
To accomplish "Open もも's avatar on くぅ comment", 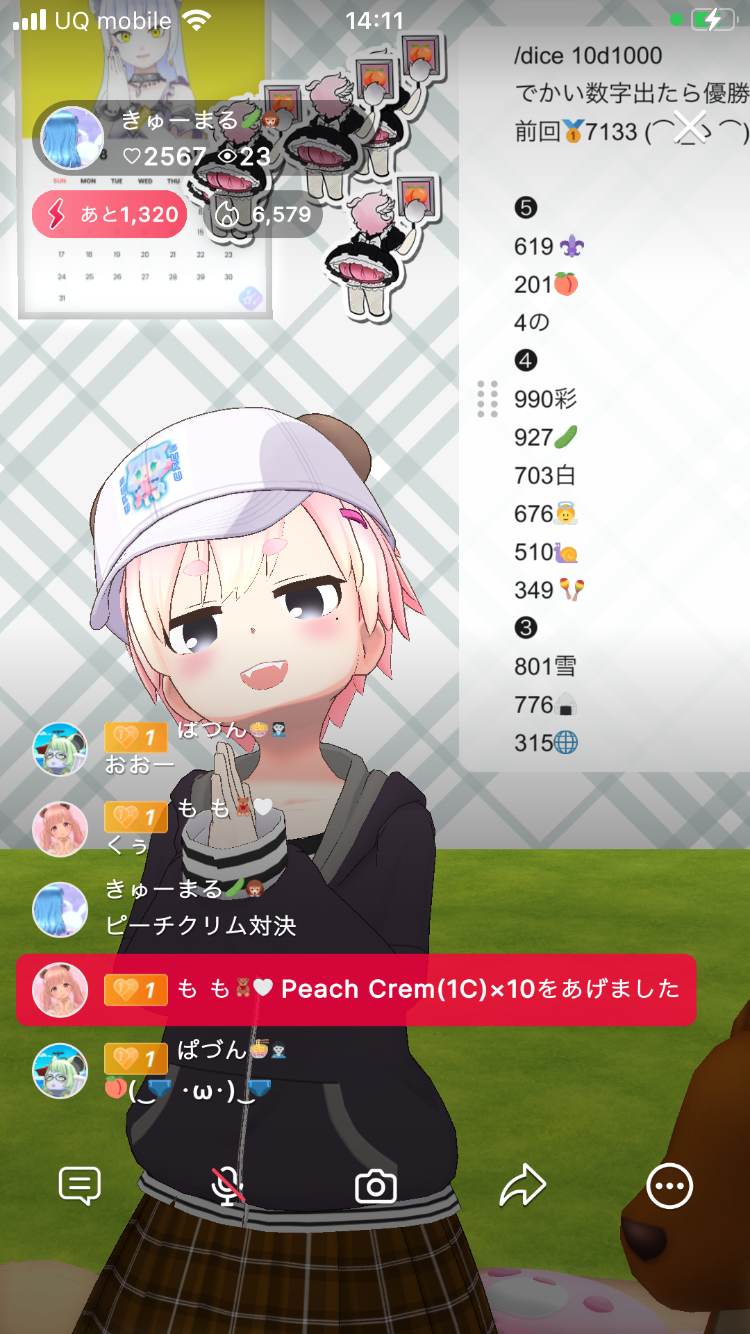I will [x=61, y=829].
